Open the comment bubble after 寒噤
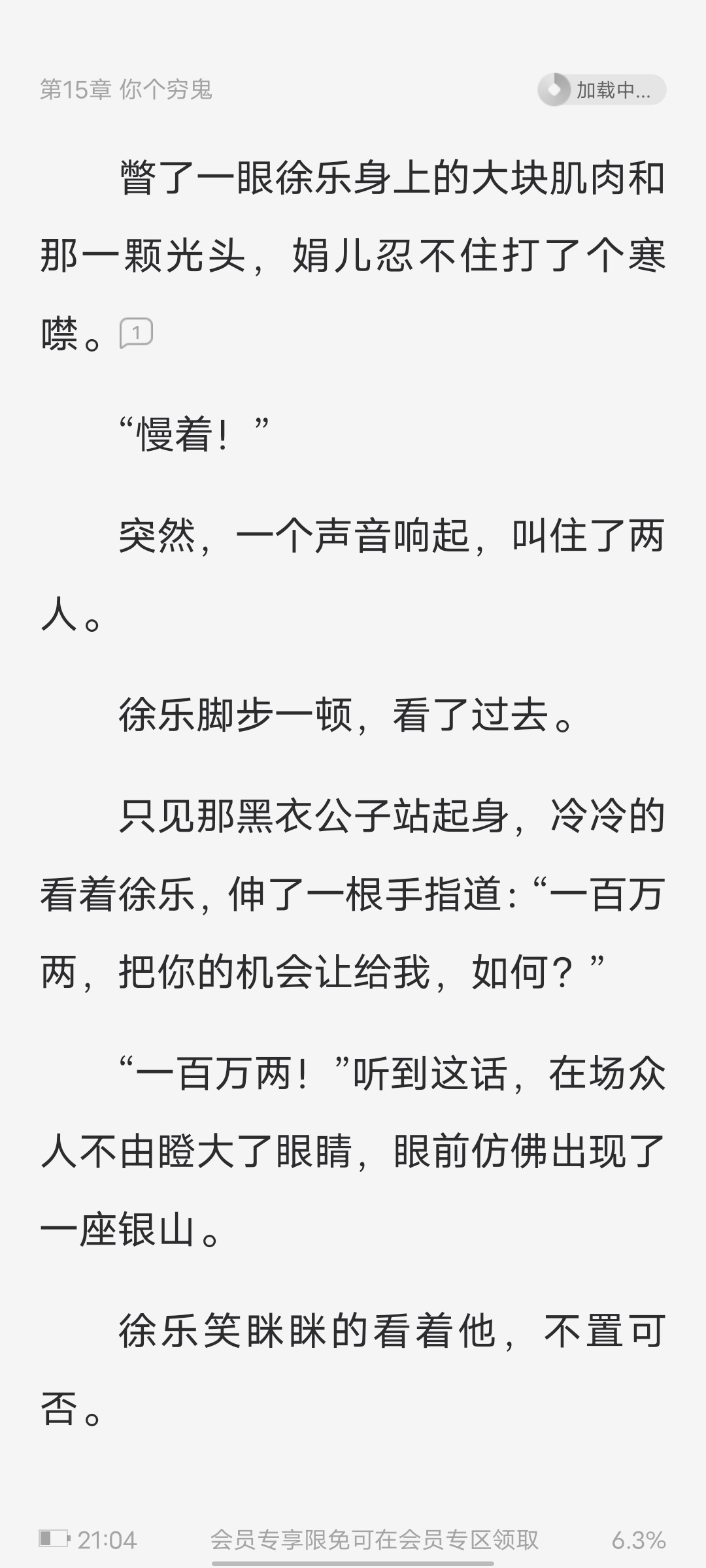The width and height of the screenshot is (706, 1568). [136, 333]
